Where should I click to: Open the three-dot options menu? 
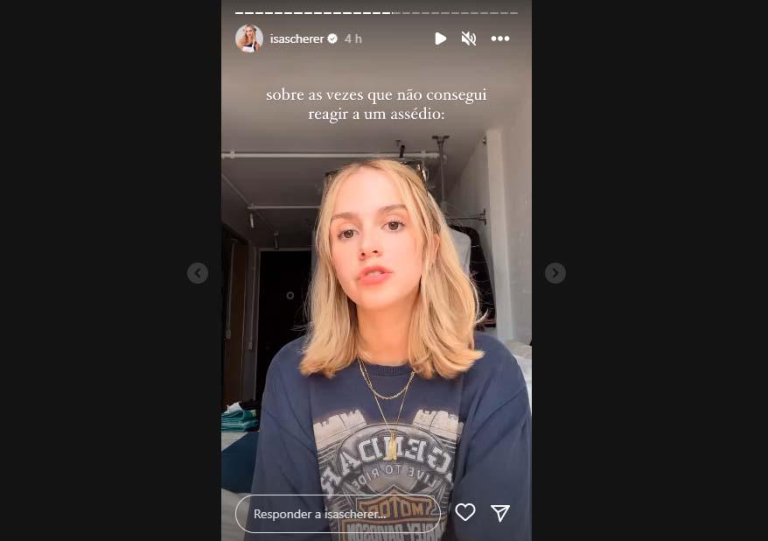tap(500, 38)
